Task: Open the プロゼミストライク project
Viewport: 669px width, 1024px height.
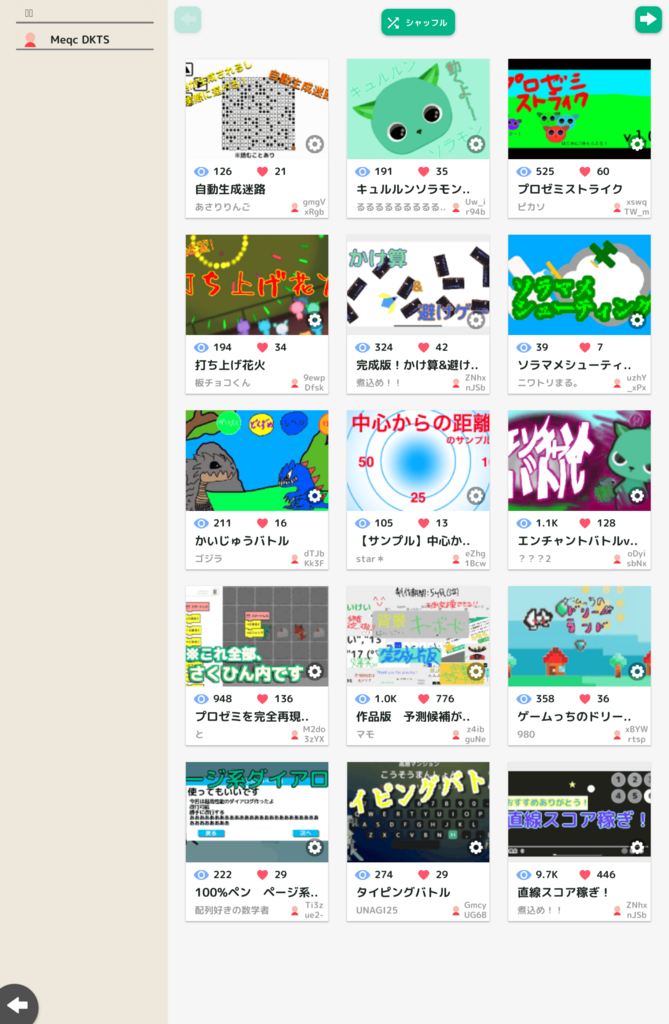Action: point(579,109)
